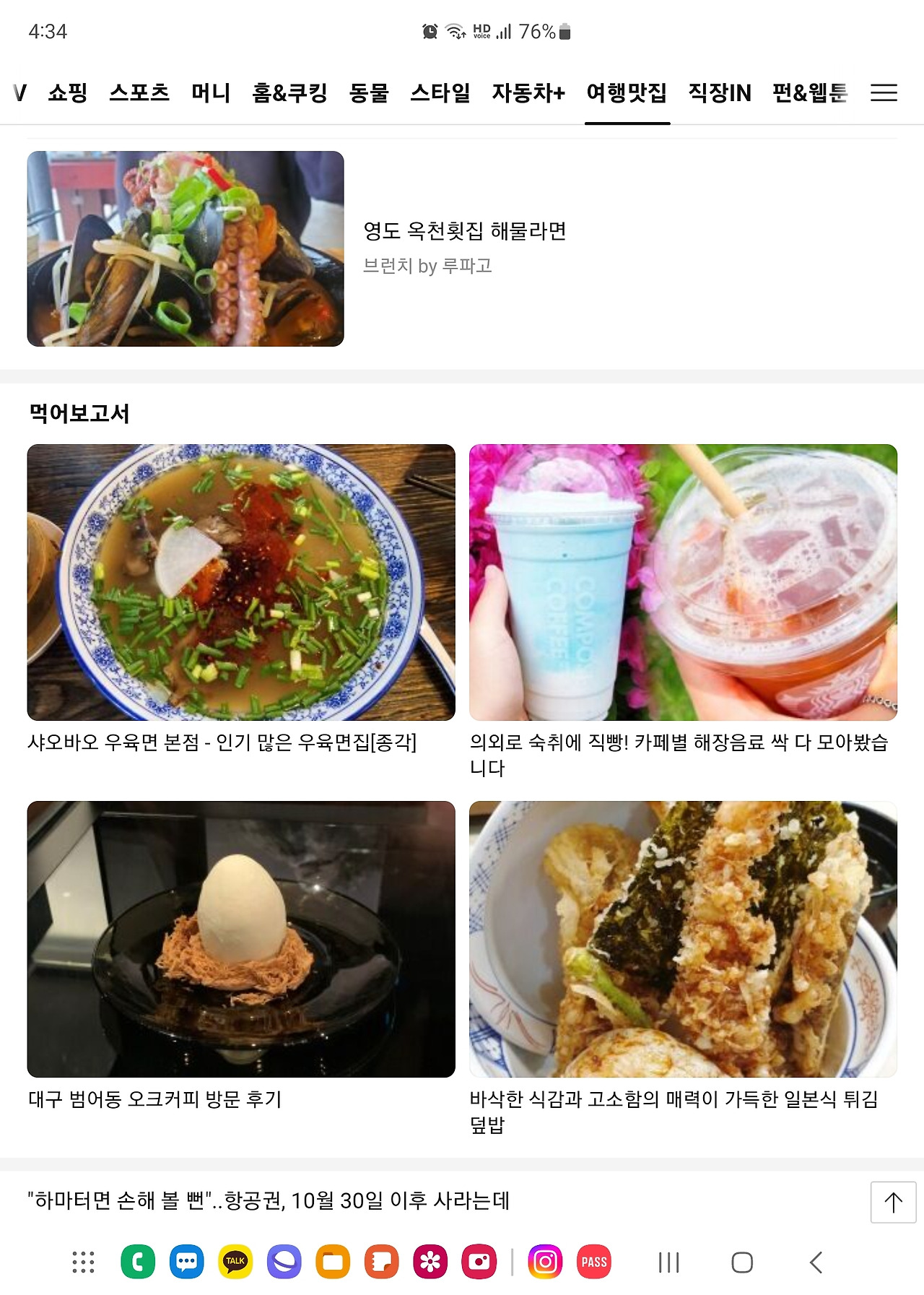Open the hamburger menu for all categories

click(884, 92)
